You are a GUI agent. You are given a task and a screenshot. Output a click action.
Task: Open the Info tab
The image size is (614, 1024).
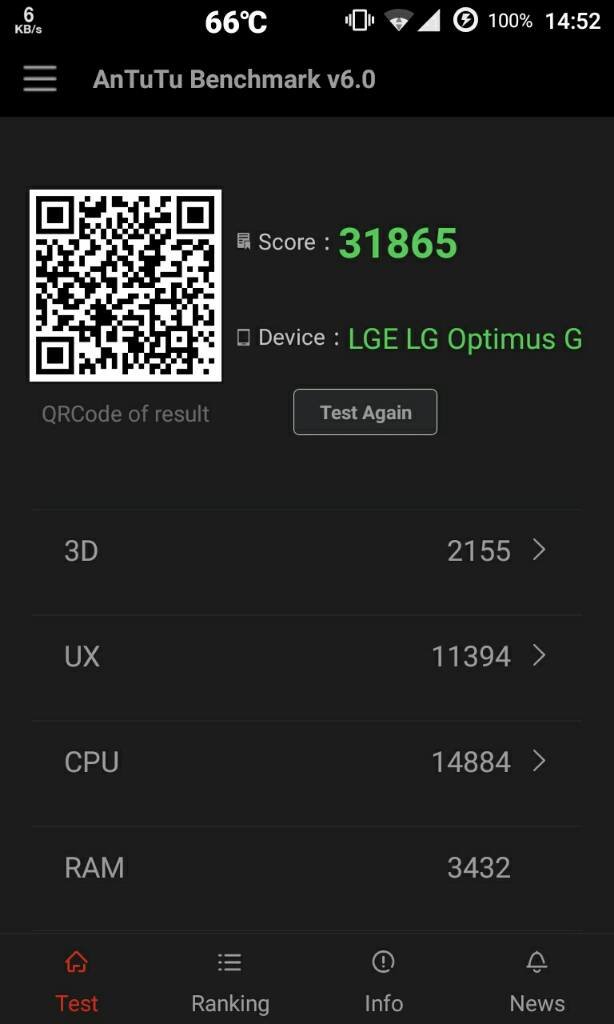tap(383, 982)
